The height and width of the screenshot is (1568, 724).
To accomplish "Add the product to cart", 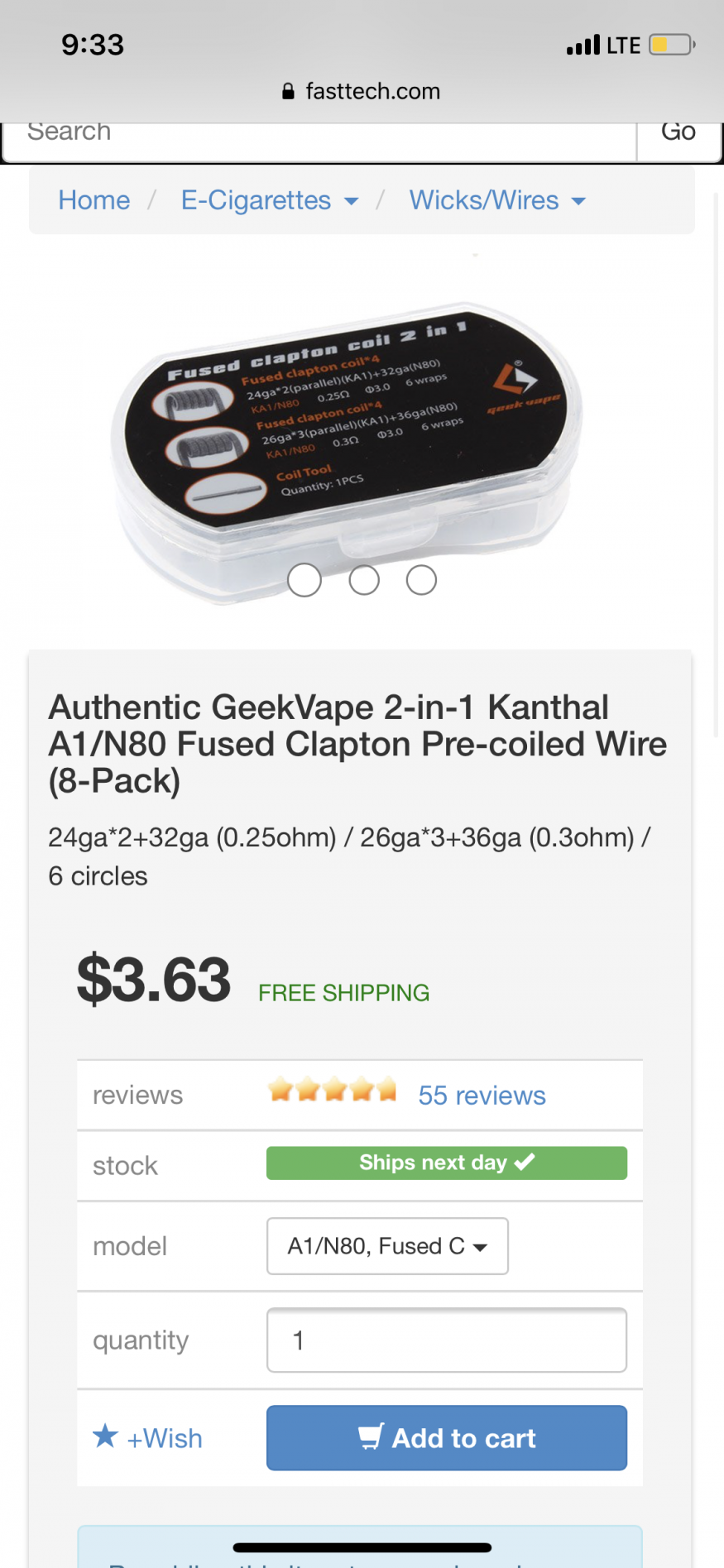I will pyautogui.click(x=446, y=1438).
